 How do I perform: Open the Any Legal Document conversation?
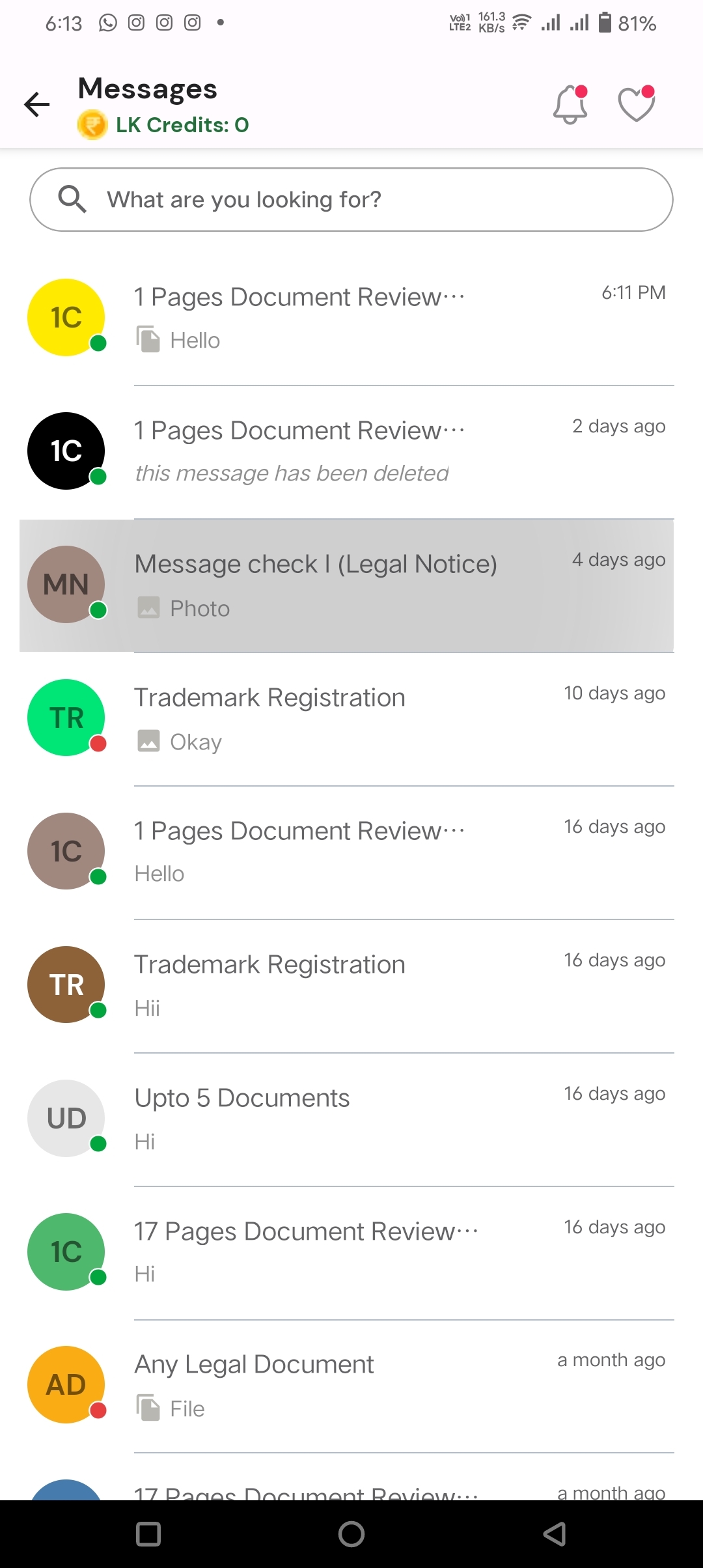pos(351,1385)
